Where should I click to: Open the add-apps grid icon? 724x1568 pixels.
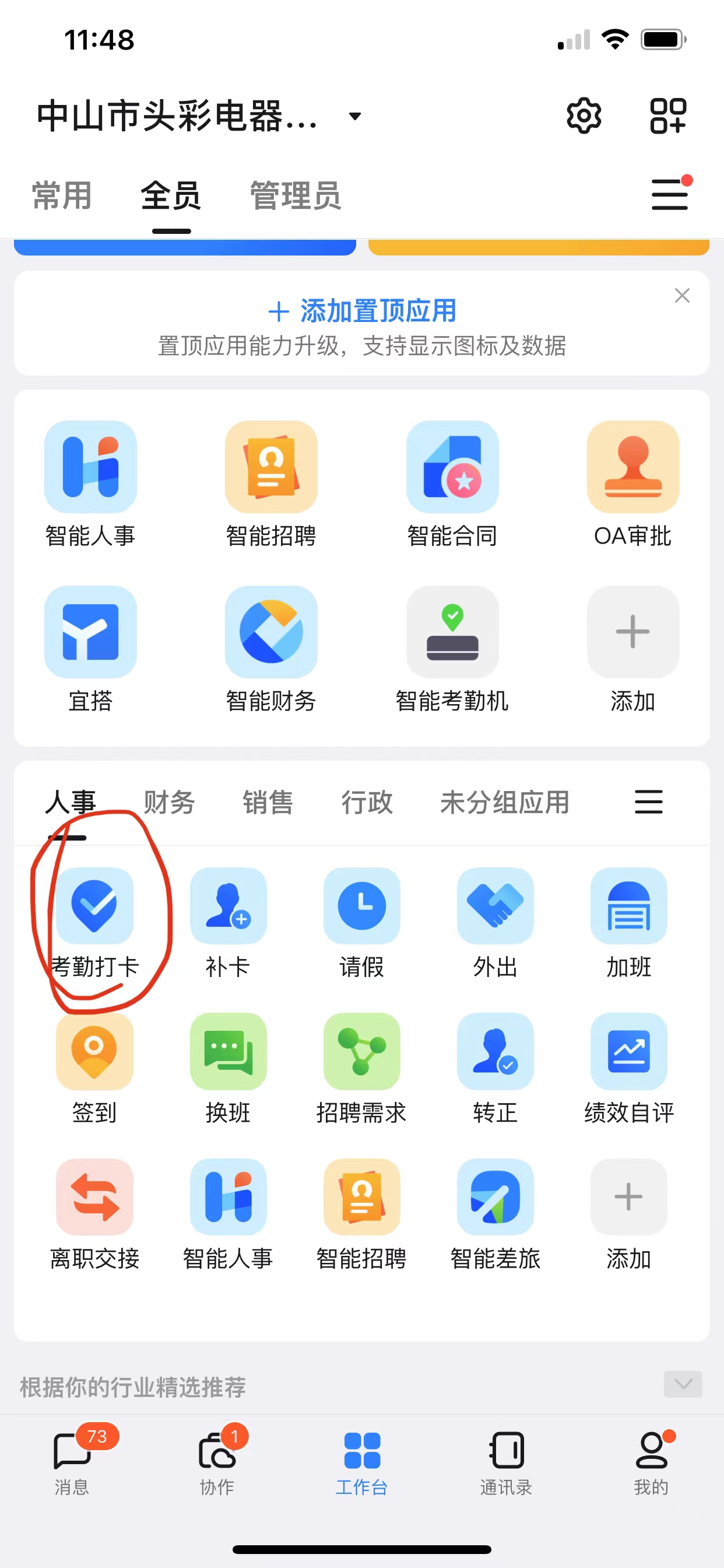point(667,116)
